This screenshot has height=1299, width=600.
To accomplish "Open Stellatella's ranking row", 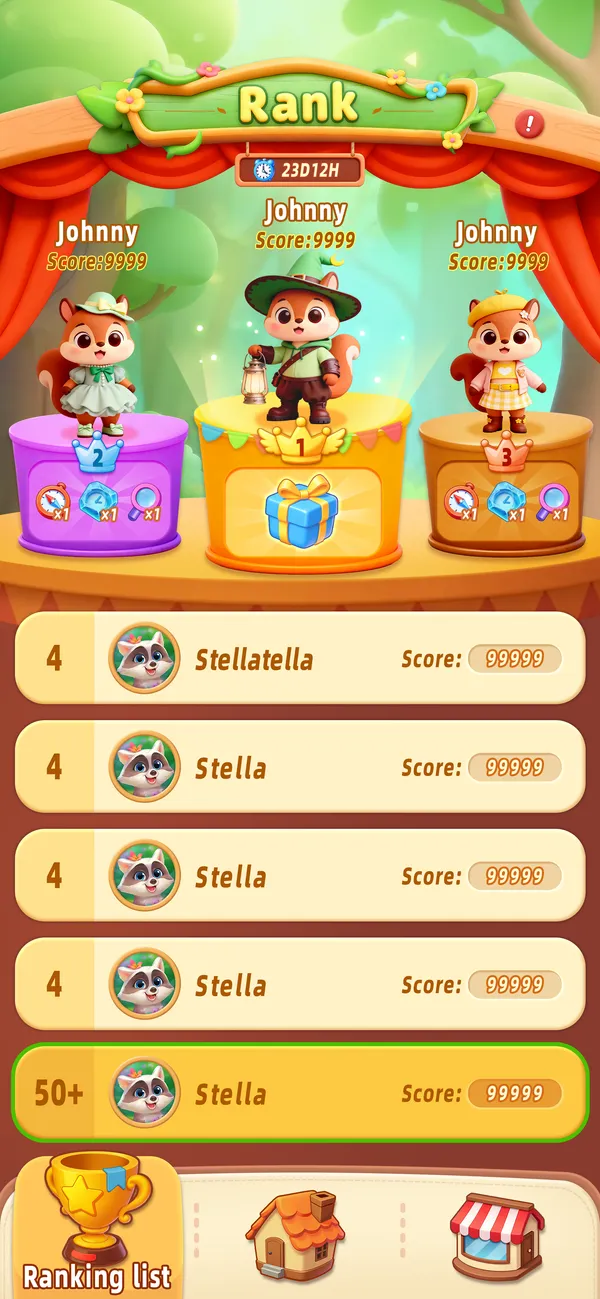I will [299, 658].
